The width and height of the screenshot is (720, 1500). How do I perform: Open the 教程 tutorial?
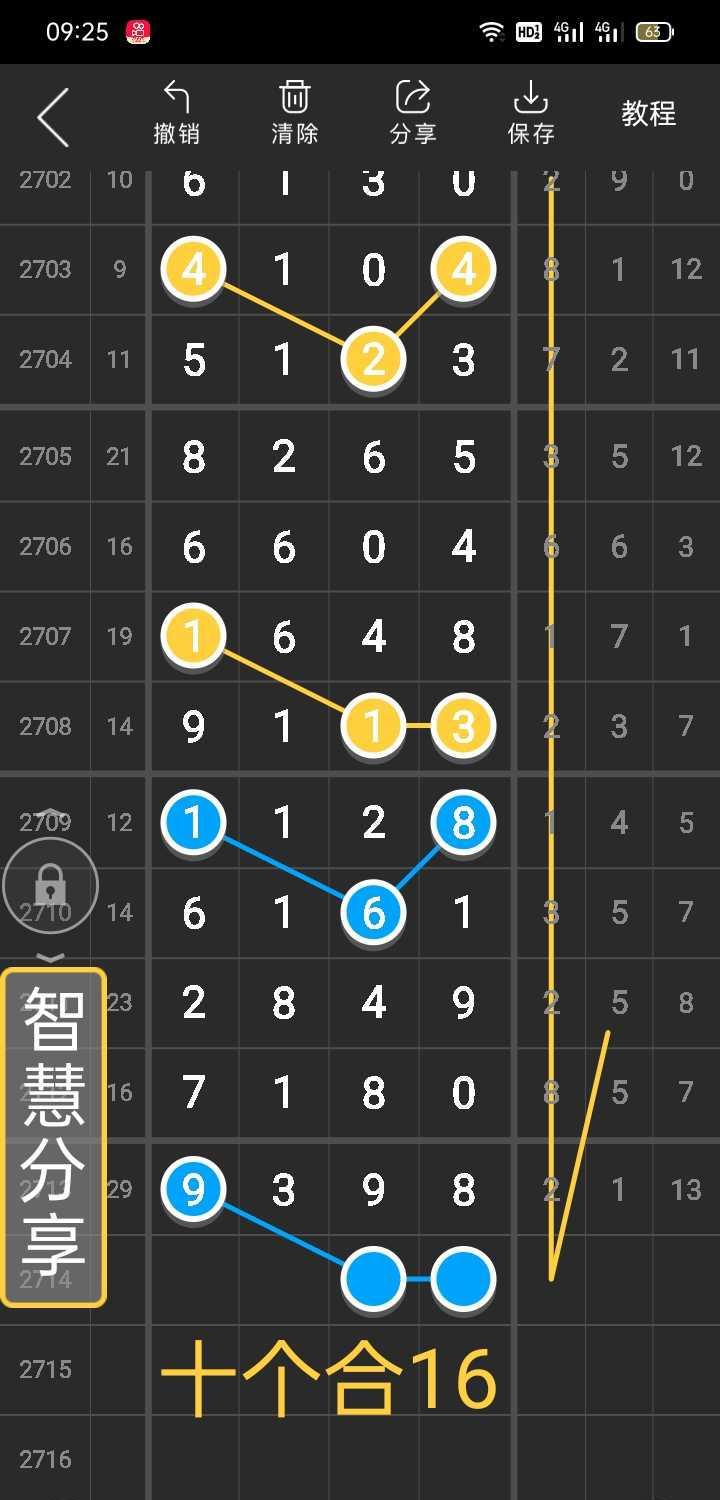(x=648, y=114)
